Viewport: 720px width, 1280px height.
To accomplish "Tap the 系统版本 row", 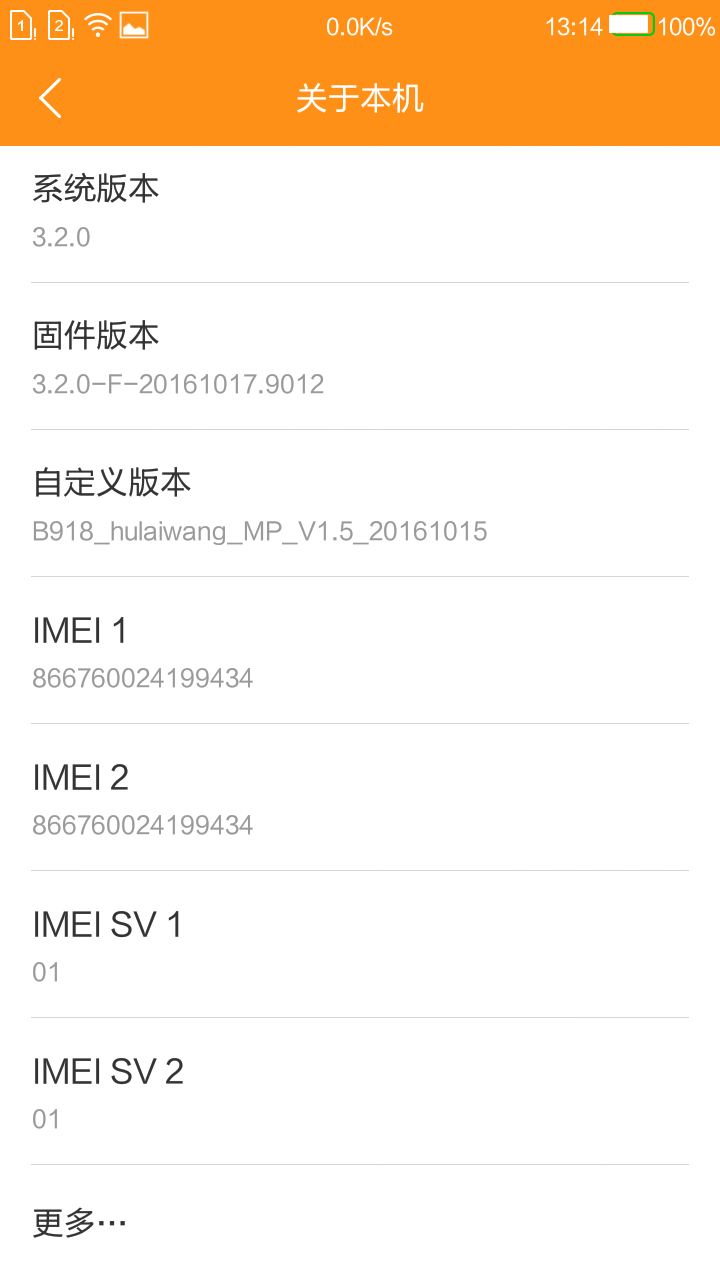I will pos(360,214).
